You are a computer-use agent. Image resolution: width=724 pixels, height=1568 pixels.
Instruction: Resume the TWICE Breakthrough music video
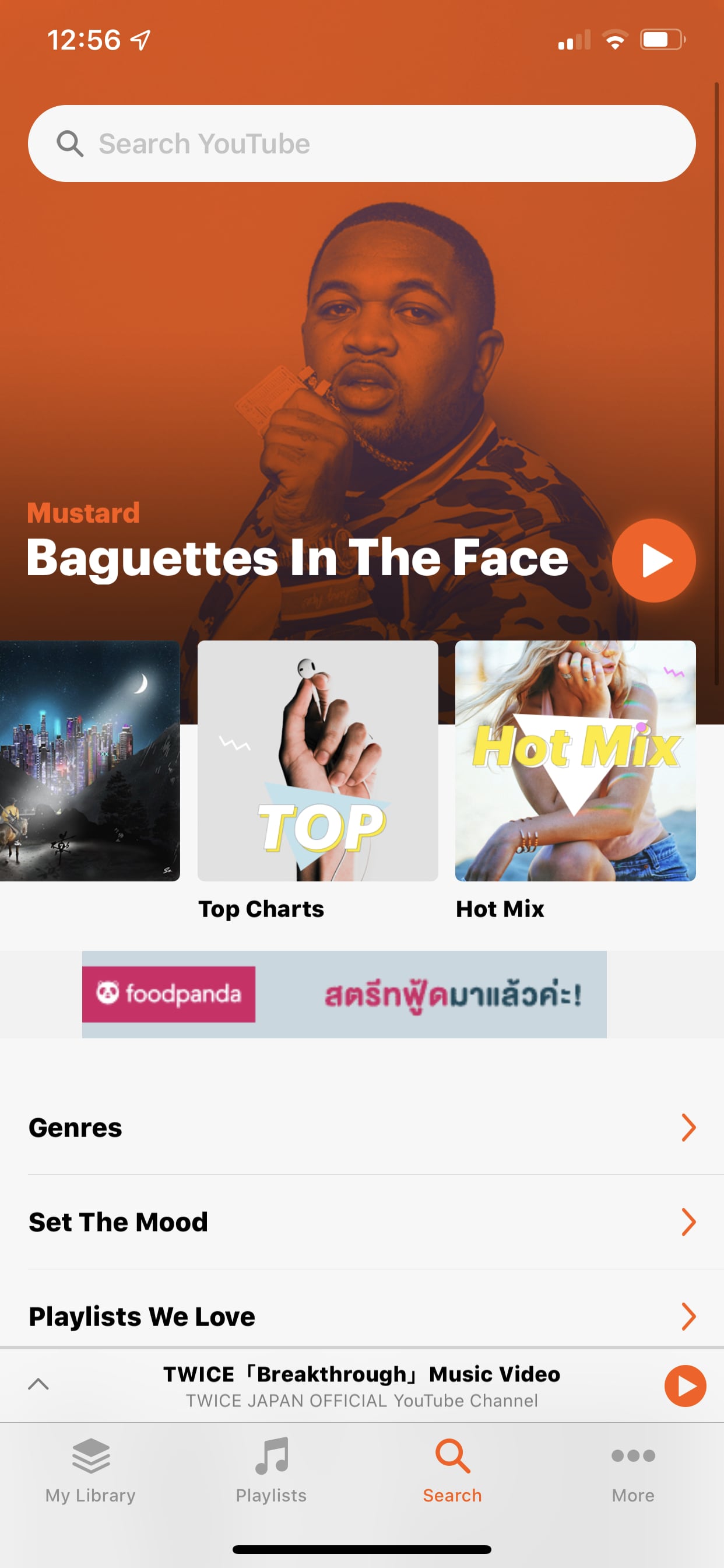(684, 1386)
